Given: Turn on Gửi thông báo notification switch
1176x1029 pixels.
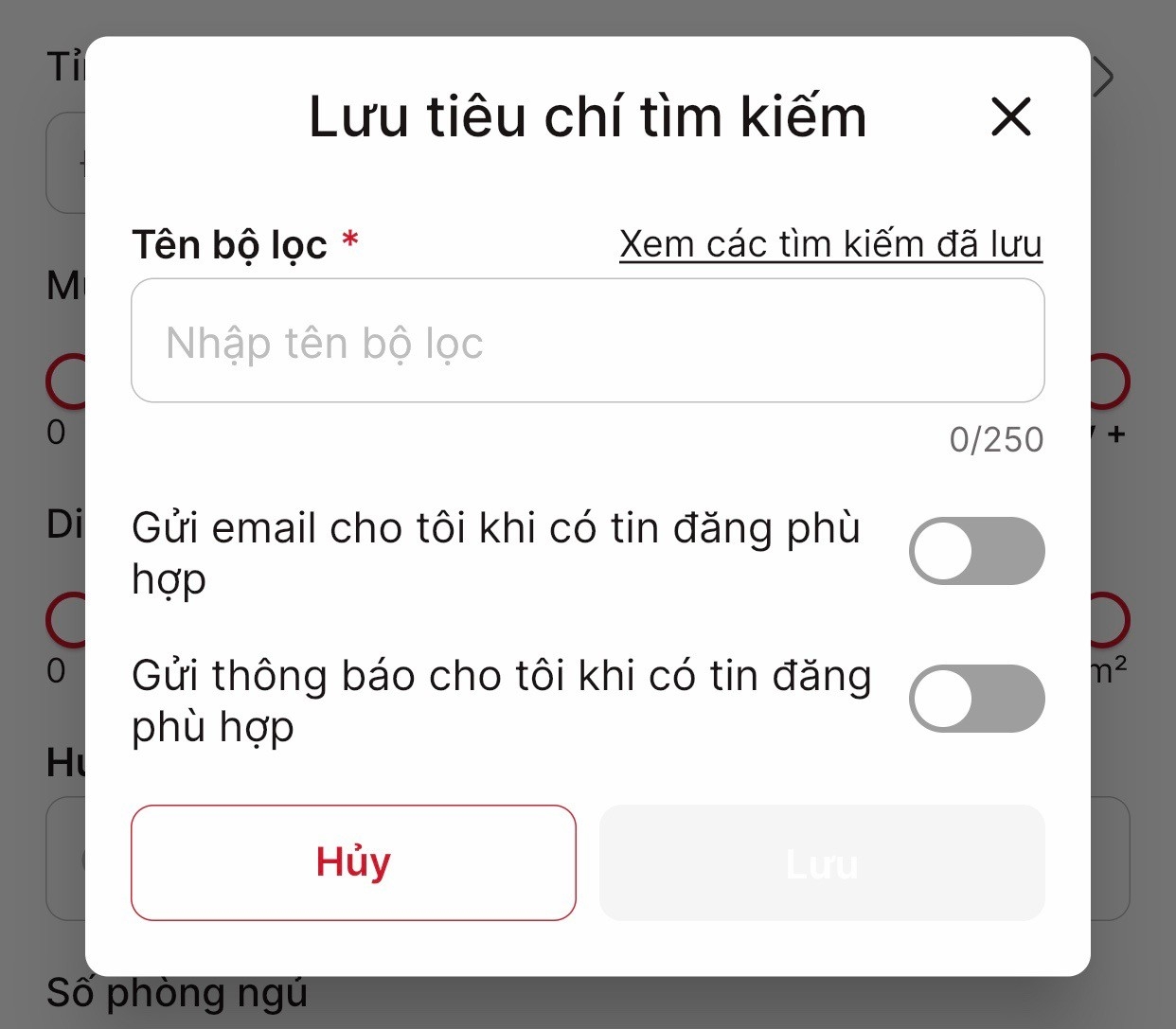Looking at the screenshot, I should coord(976,699).
